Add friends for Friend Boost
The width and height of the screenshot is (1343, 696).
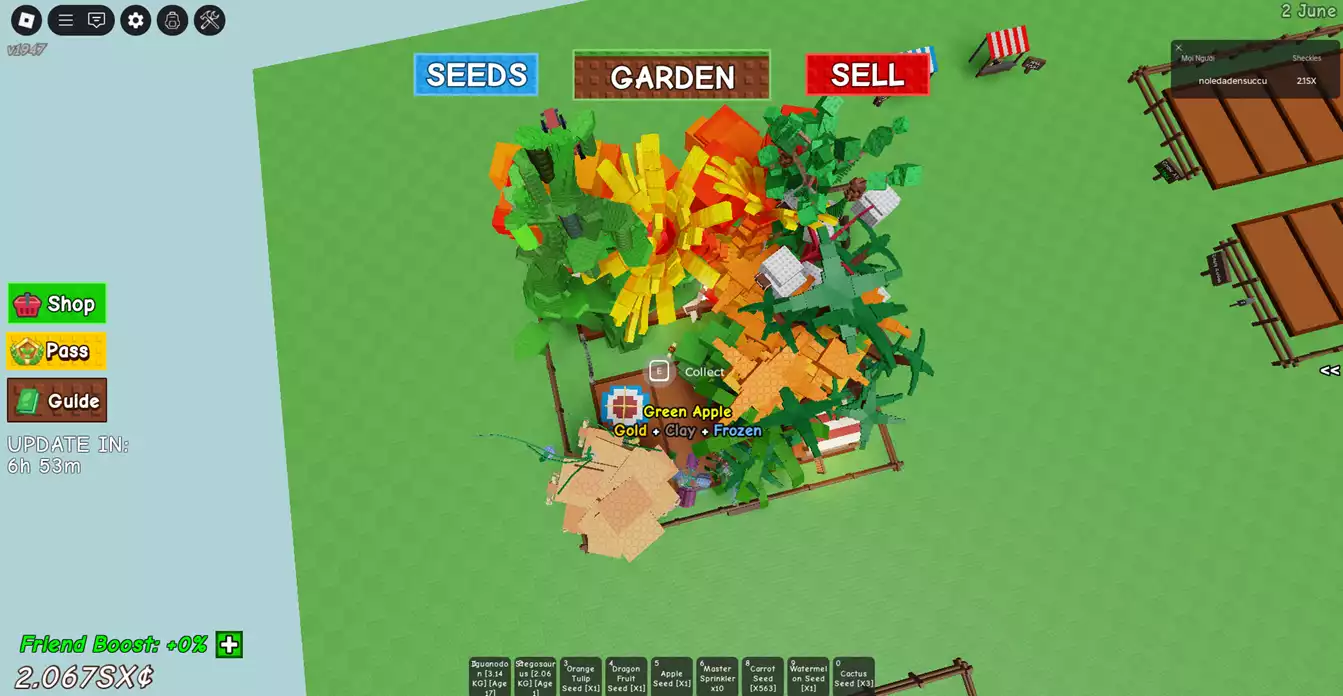tap(229, 645)
